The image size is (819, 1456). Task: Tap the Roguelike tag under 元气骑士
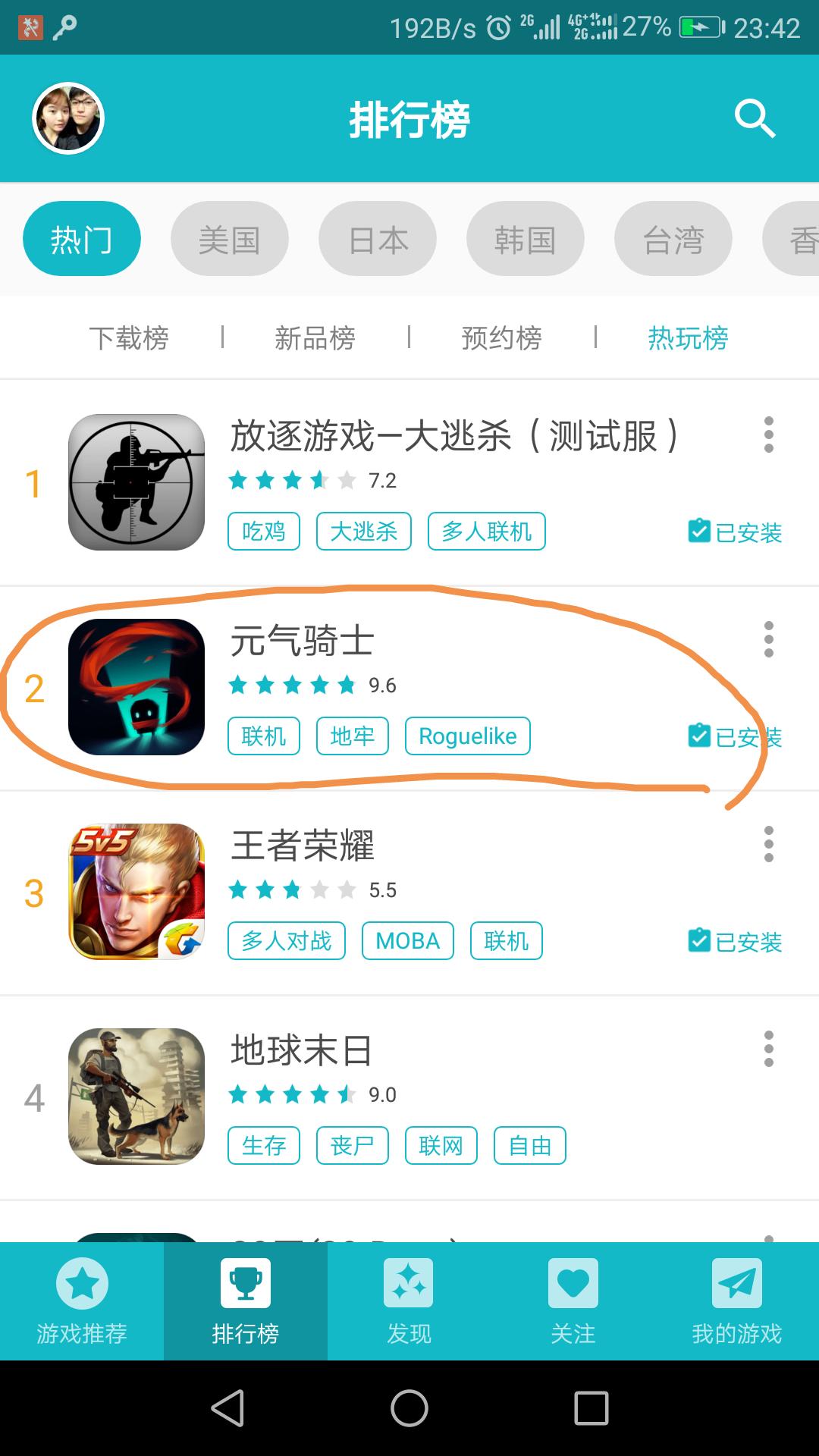pos(467,736)
